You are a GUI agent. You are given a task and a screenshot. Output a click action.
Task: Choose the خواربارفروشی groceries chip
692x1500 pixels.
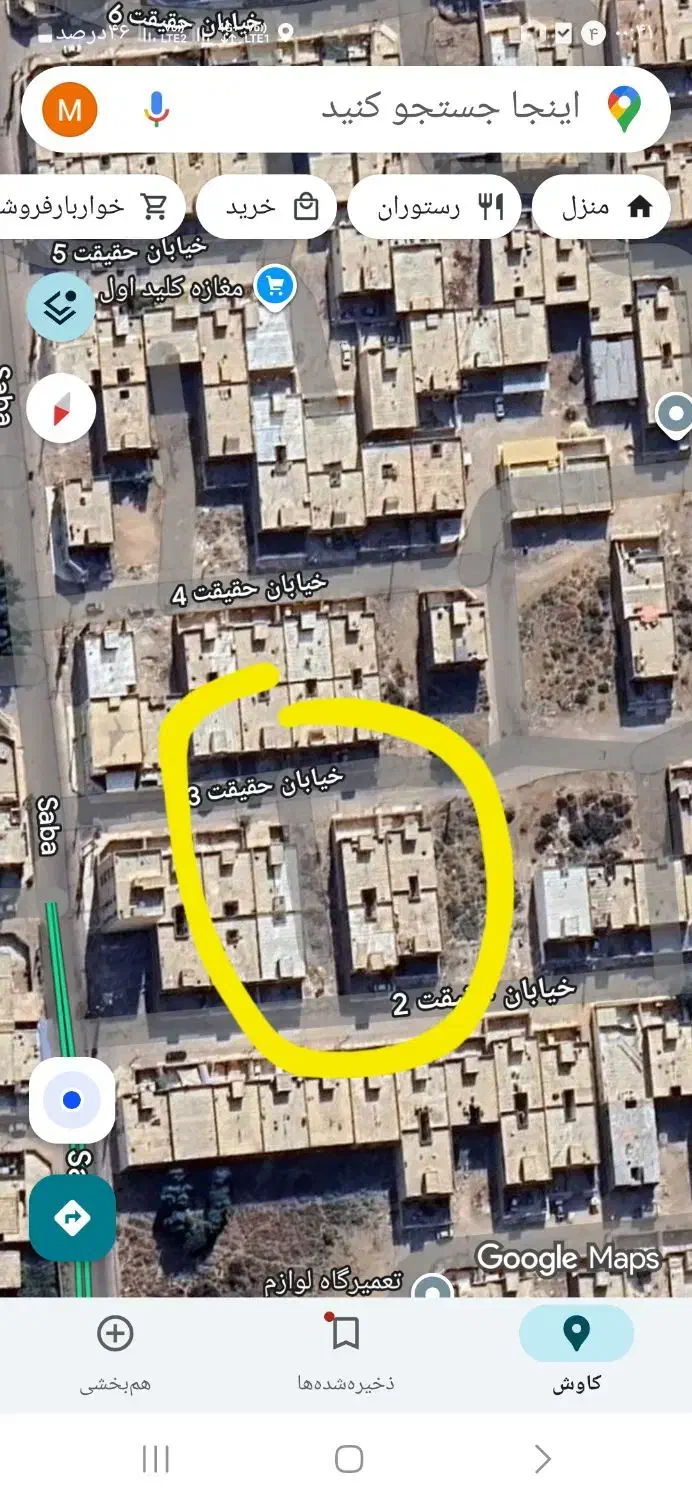90,207
